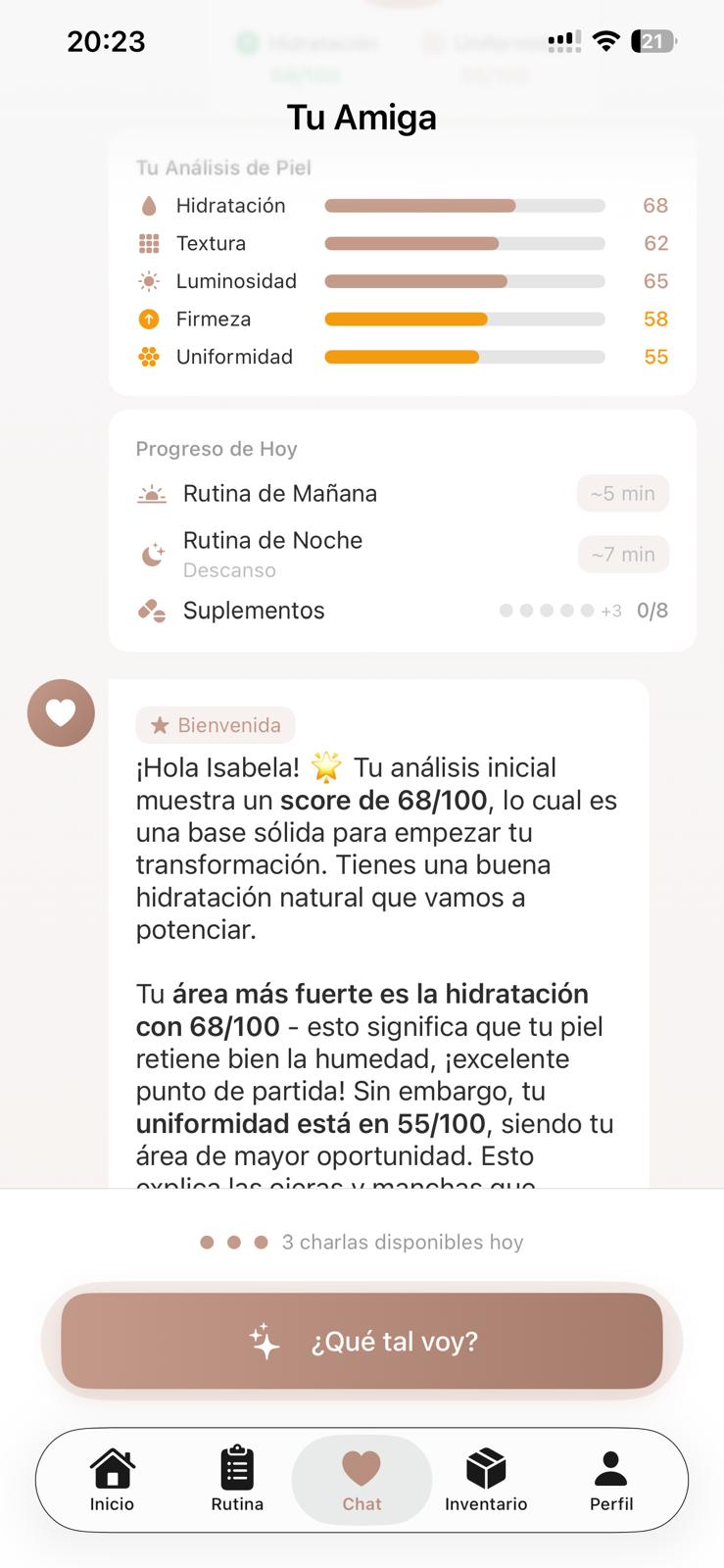This screenshot has width=724, height=1568.
Task: Click the Suplementos pills icon
Action: pyautogui.click(x=153, y=610)
